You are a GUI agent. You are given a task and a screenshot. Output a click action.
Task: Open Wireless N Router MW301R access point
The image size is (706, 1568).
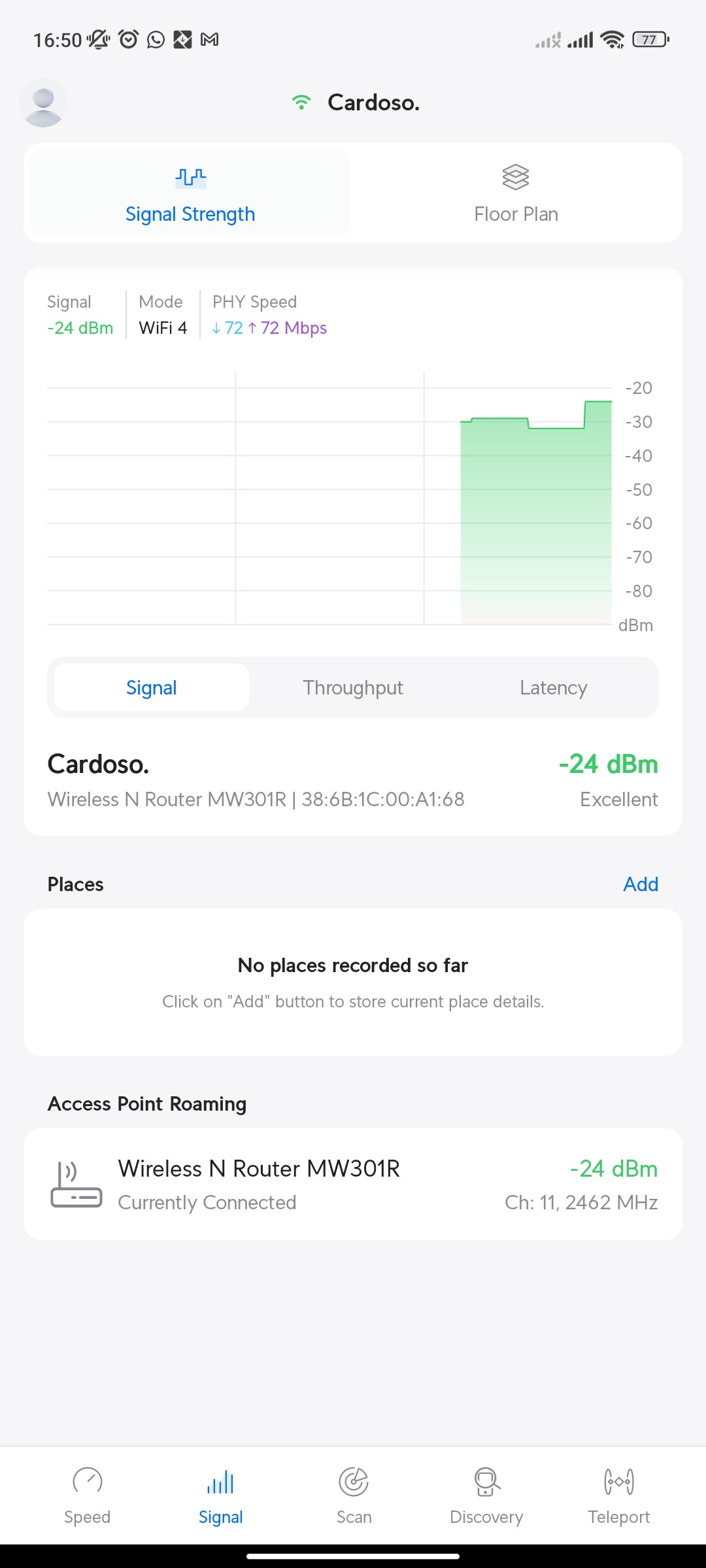[x=353, y=1184]
